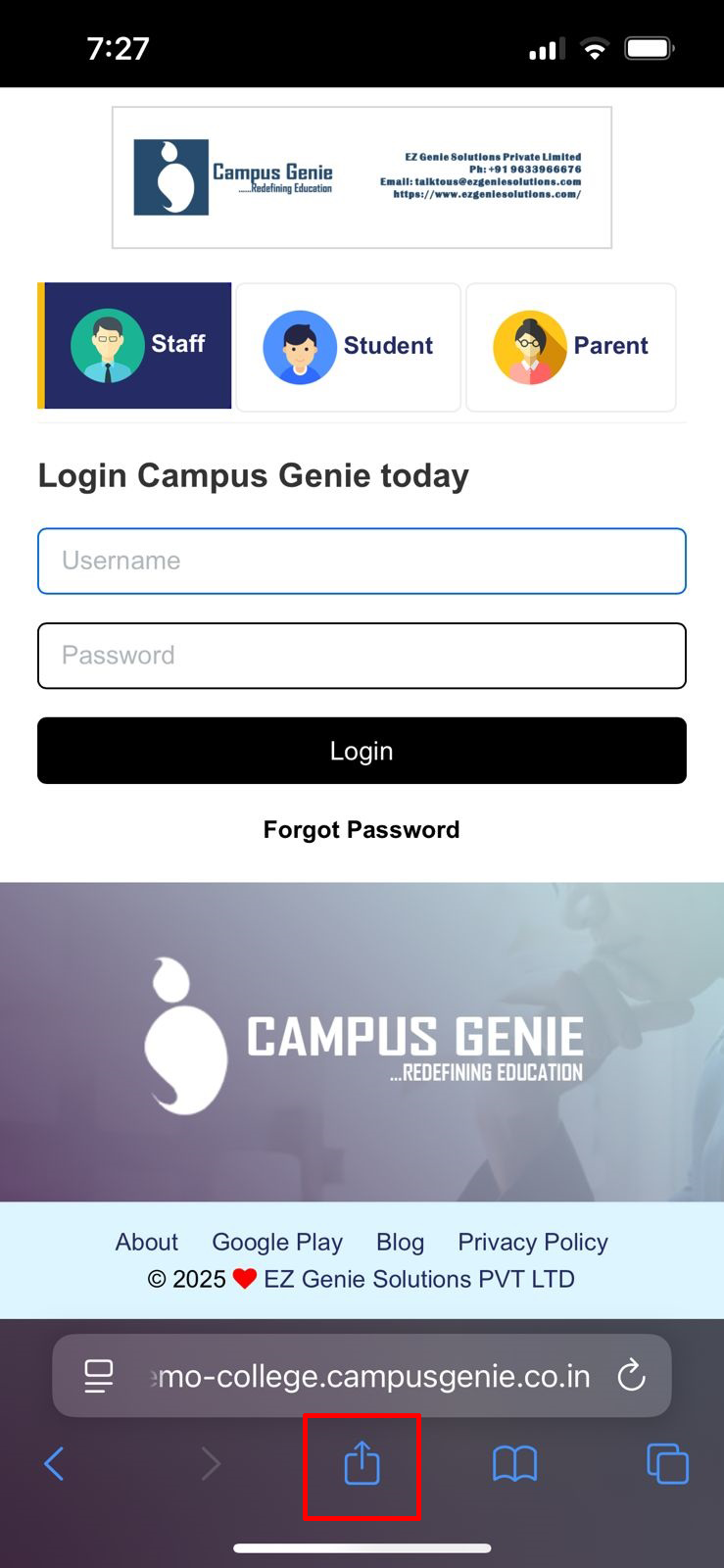Reload the page

coord(631,1376)
